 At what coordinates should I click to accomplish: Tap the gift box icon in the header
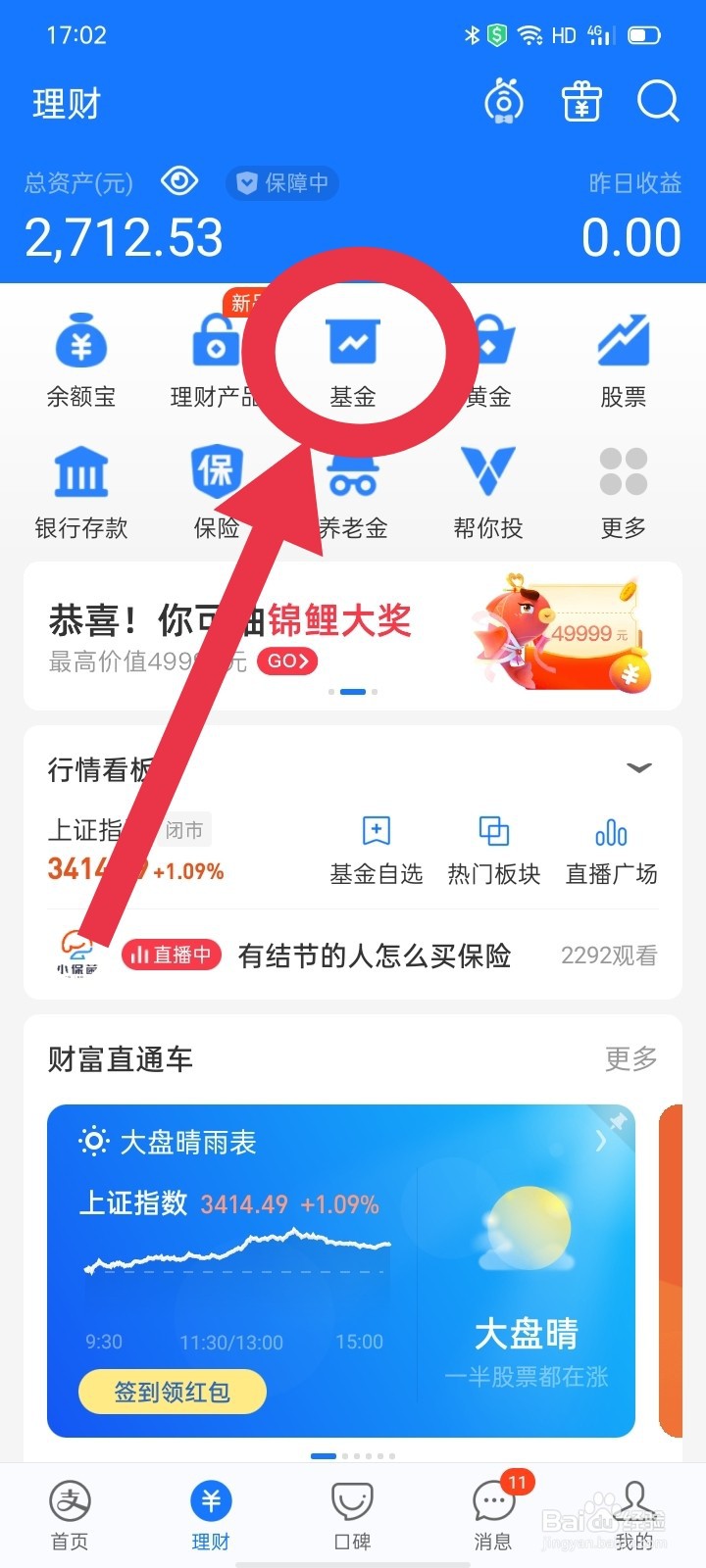(580, 101)
